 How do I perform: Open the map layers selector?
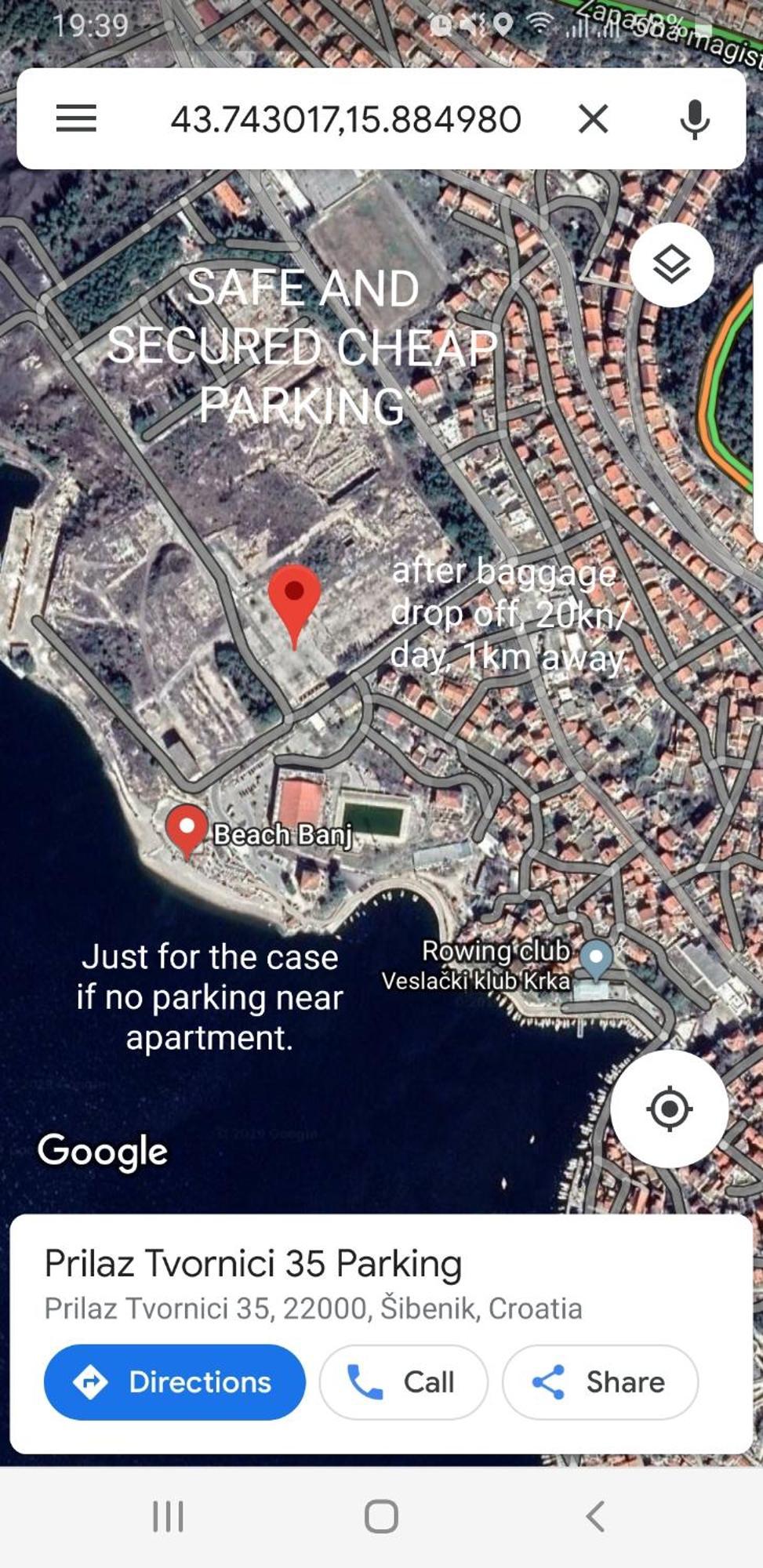pos(671,265)
